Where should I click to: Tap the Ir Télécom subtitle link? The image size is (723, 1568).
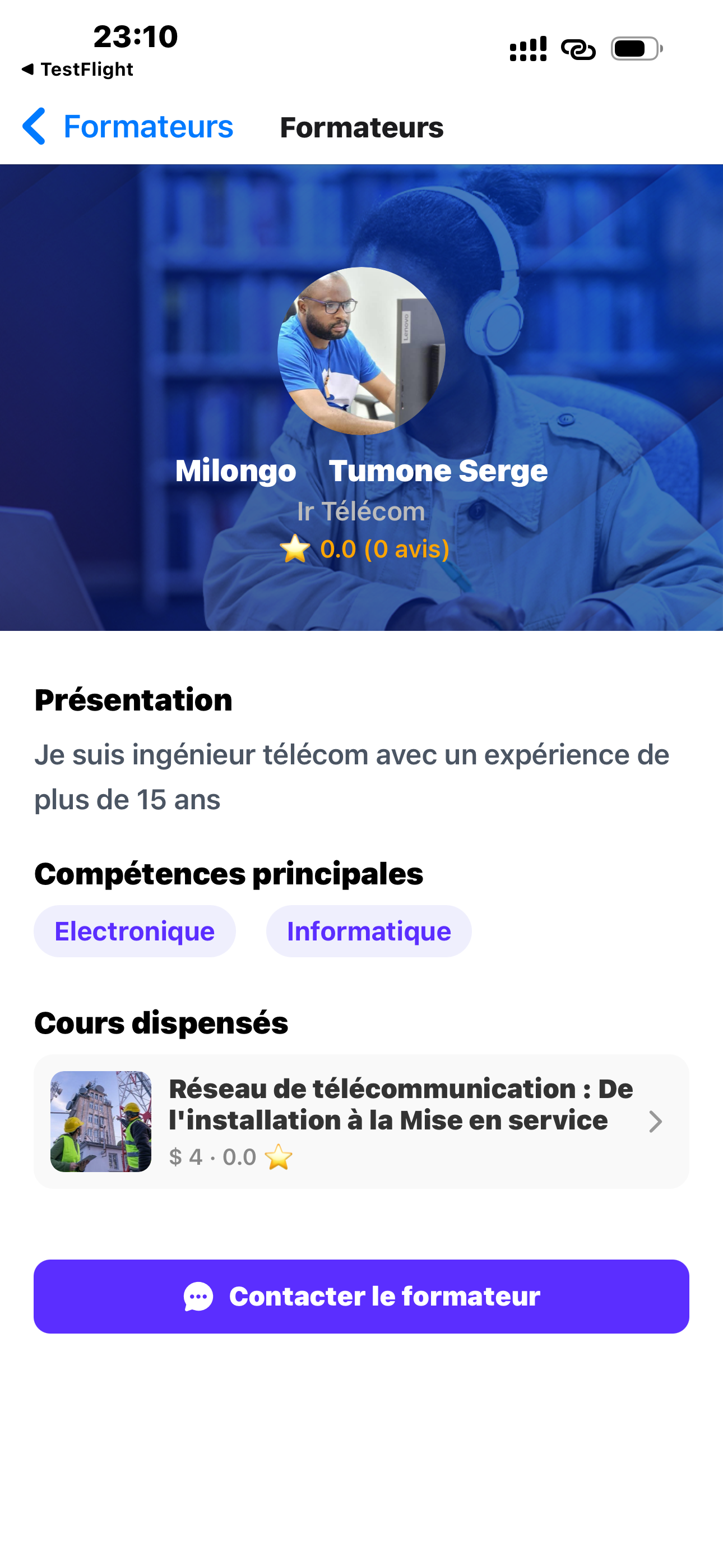[x=361, y=511]
